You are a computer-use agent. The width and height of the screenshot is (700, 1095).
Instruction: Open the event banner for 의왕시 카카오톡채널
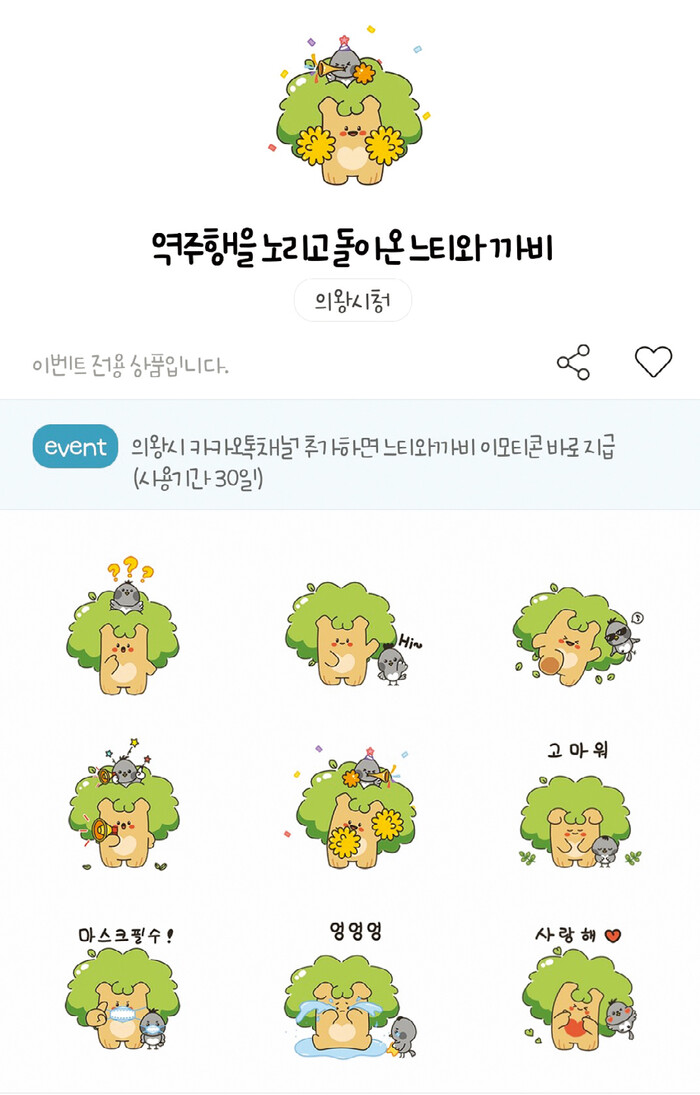click(x=350, y=455)
